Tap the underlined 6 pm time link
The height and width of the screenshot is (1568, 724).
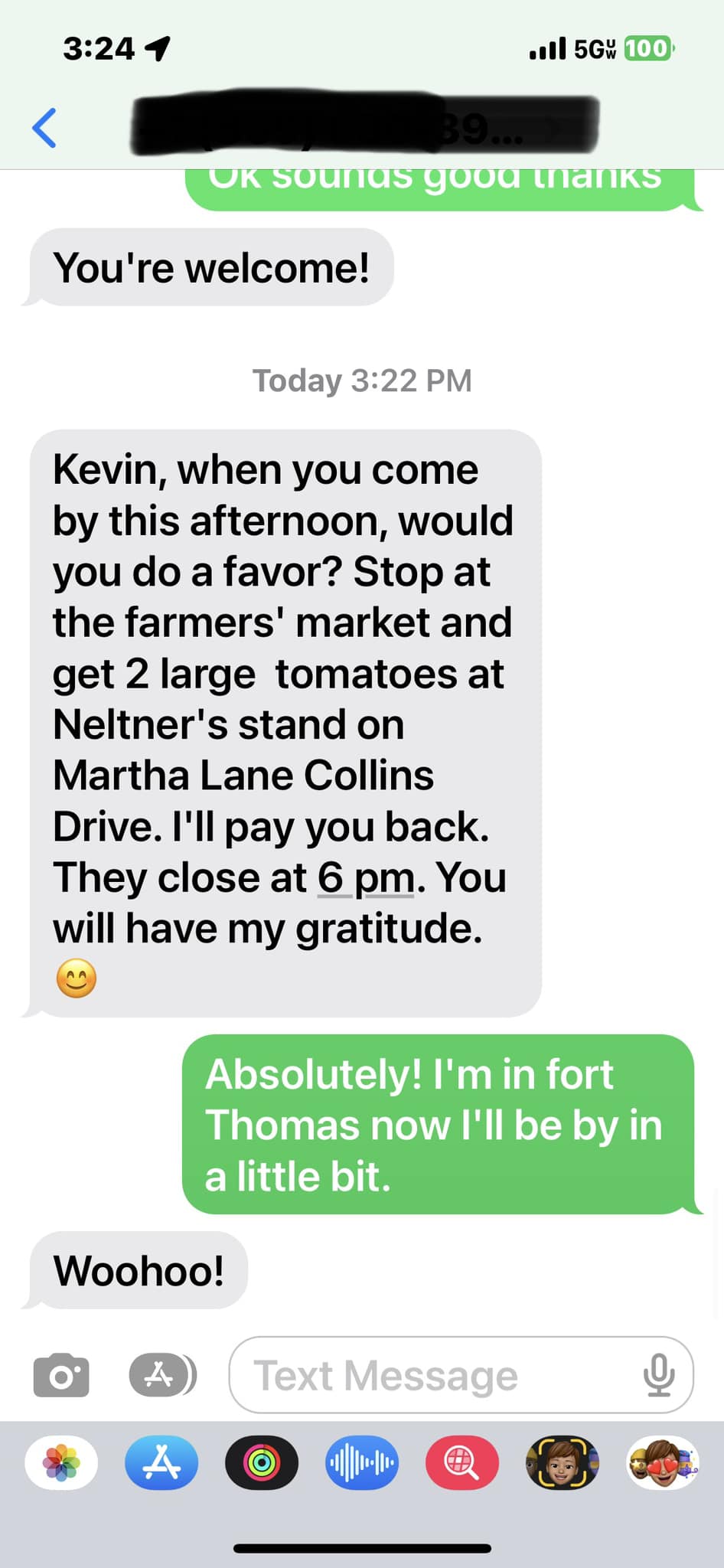coord(366,878)
